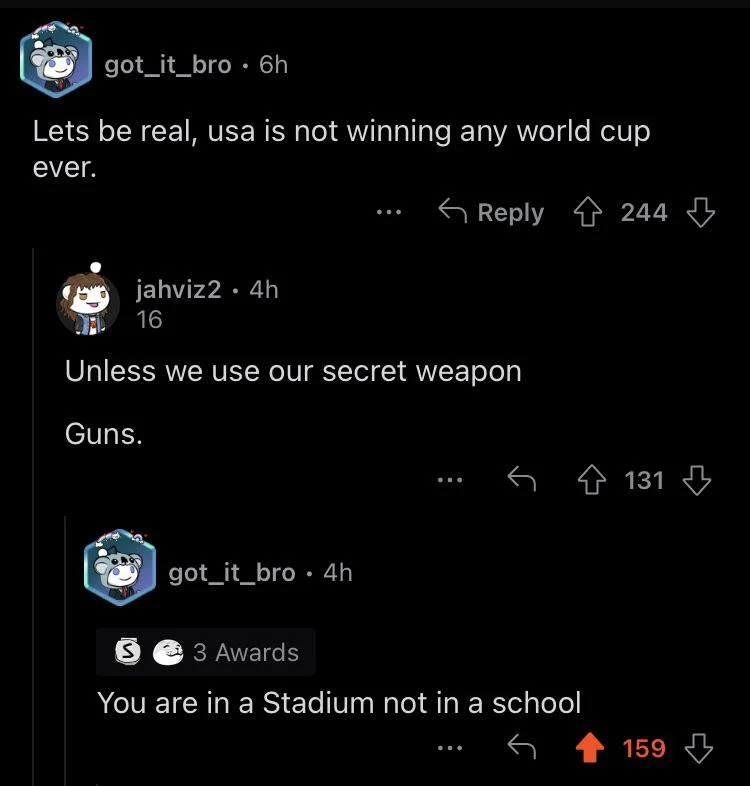Click the reply arrow beneath the stadium comment
The width and height of the screenshot is (750, 786).
coord(521,748)
